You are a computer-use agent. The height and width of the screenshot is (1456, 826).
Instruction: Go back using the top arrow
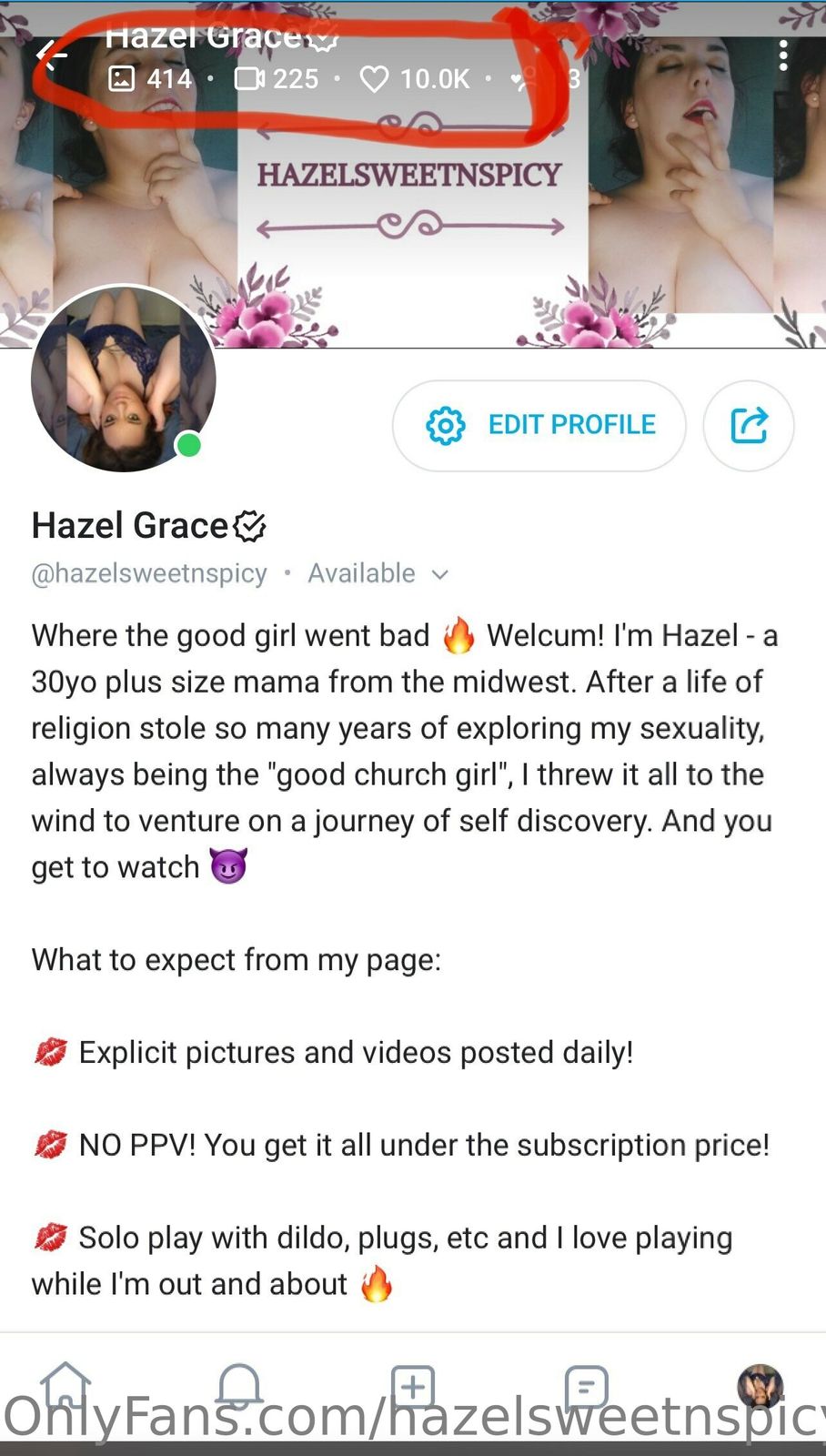(x=52, y=56)
